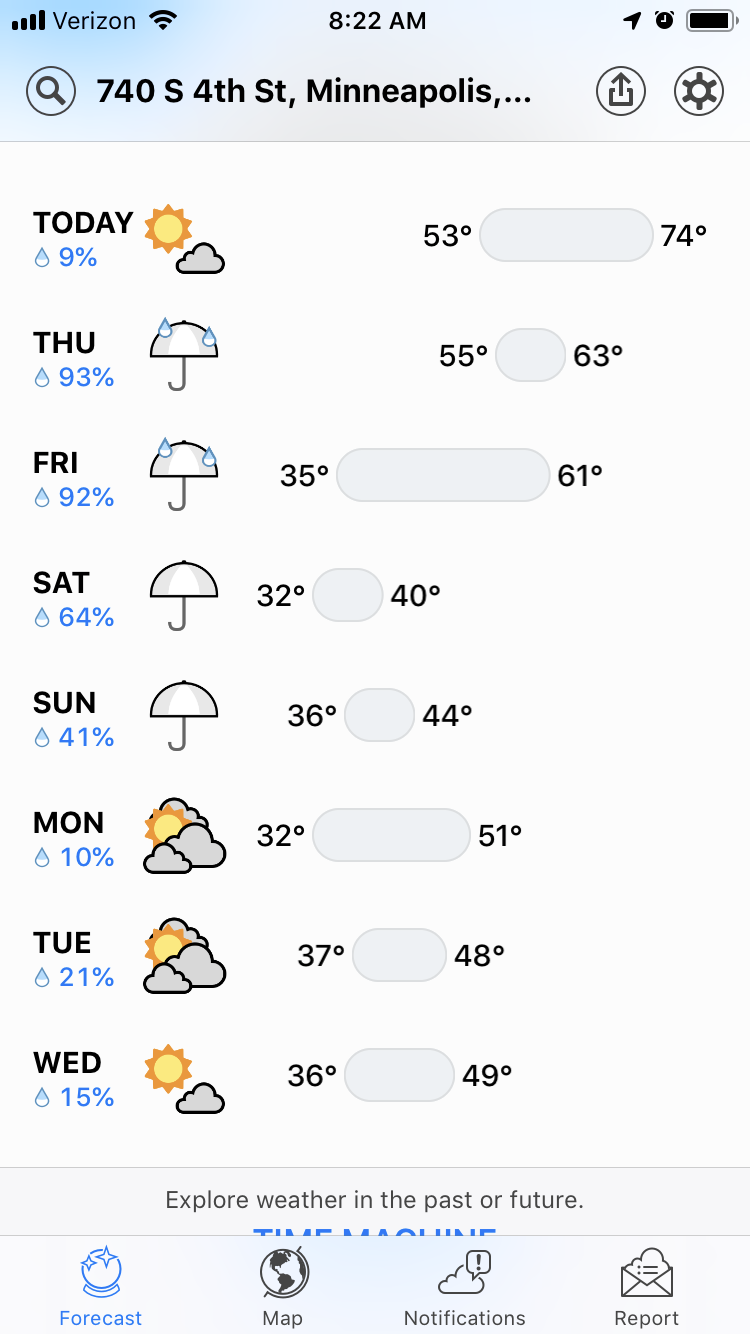Share this forecast

[621, 91]
